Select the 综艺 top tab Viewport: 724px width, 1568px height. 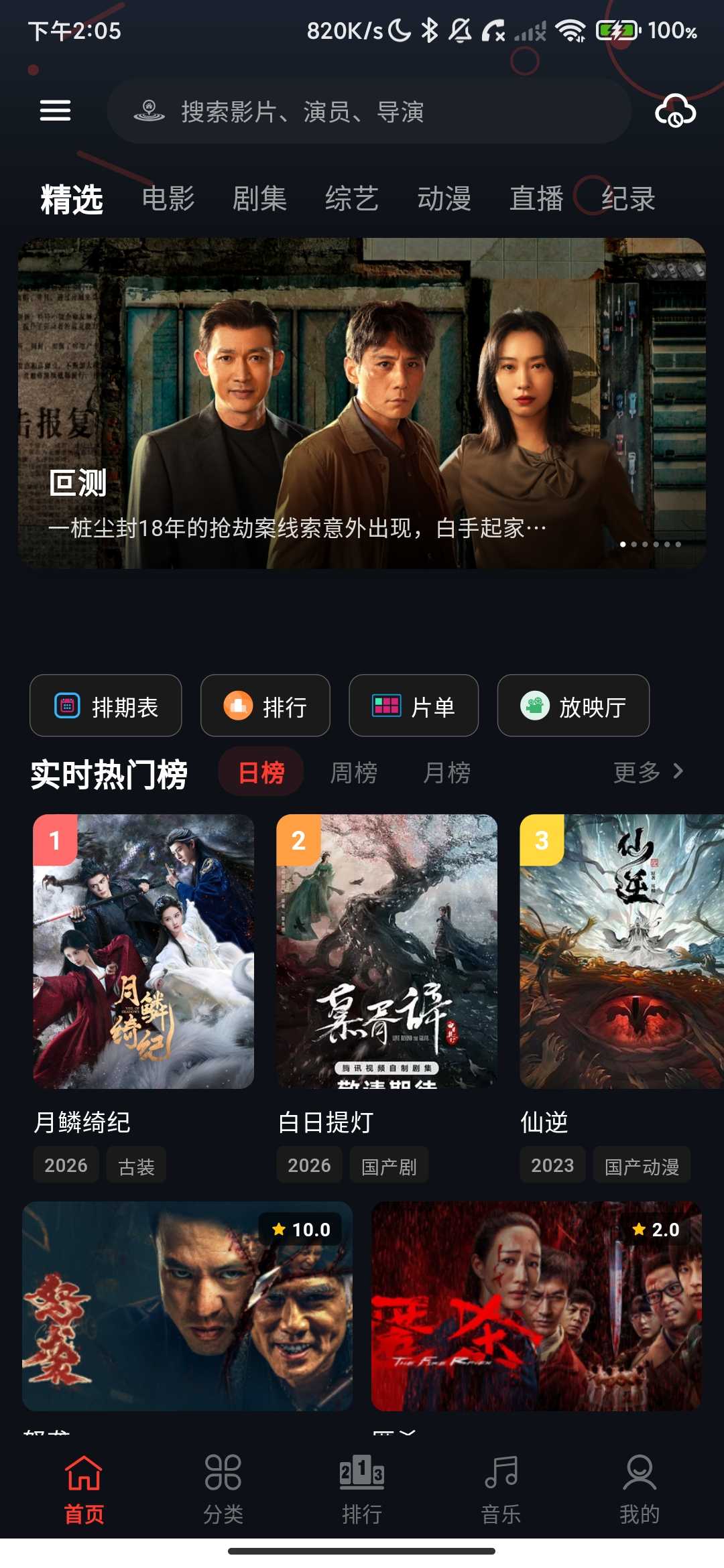352,198
